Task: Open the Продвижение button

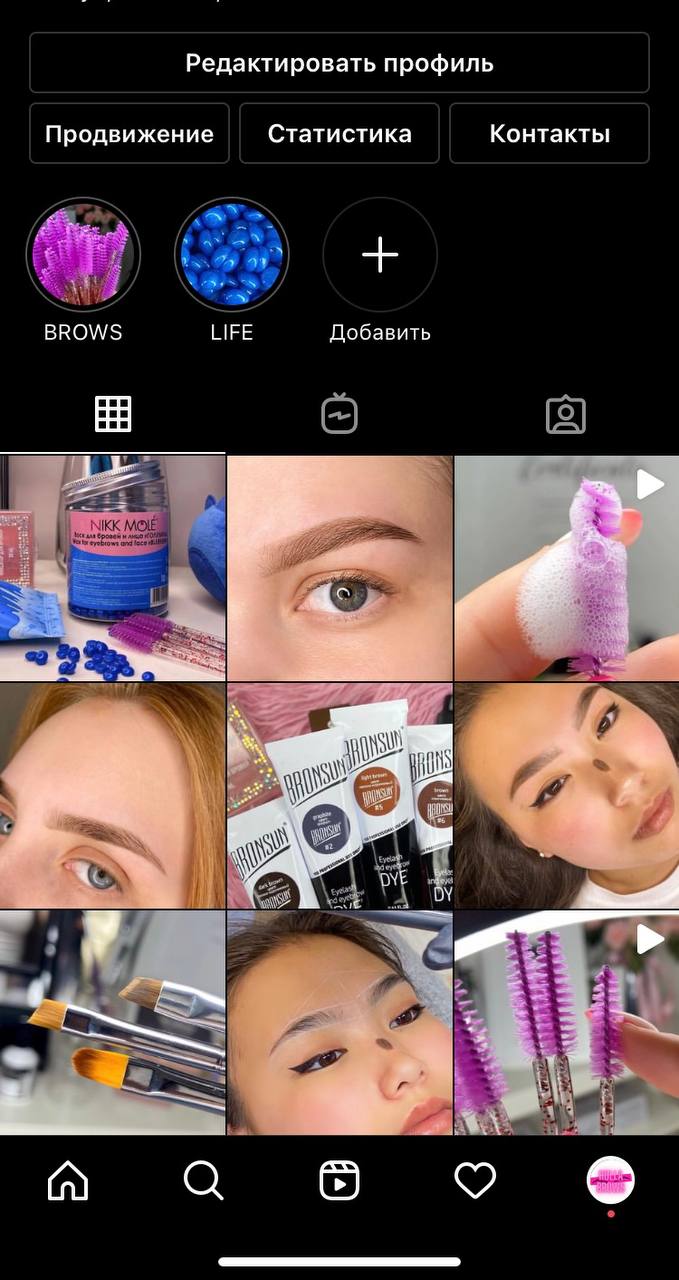Action: 129,133
